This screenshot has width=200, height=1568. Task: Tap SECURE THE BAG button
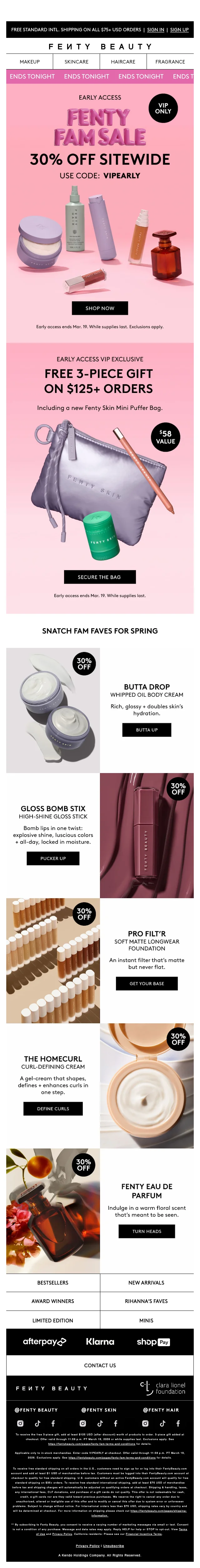click(100, 577)
